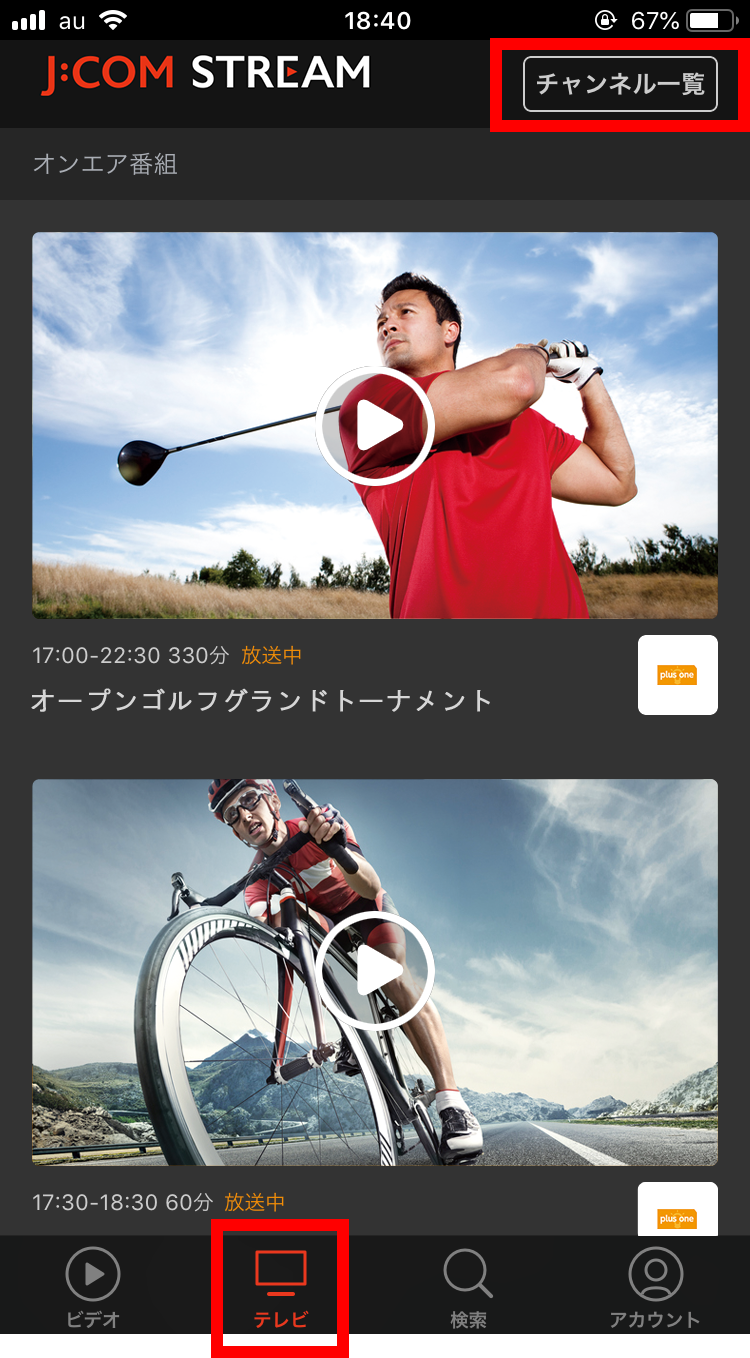
Task: Open the チャンネル一覧 channel list
Action: click(620, 83)
